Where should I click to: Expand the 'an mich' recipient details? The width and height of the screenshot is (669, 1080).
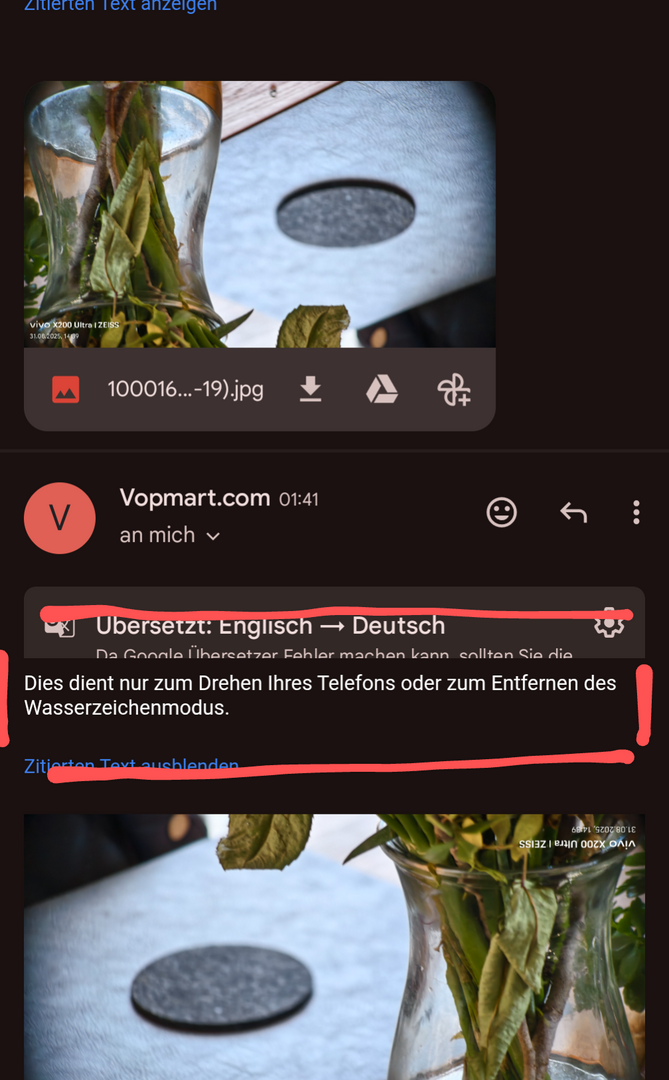coord(170,536)
